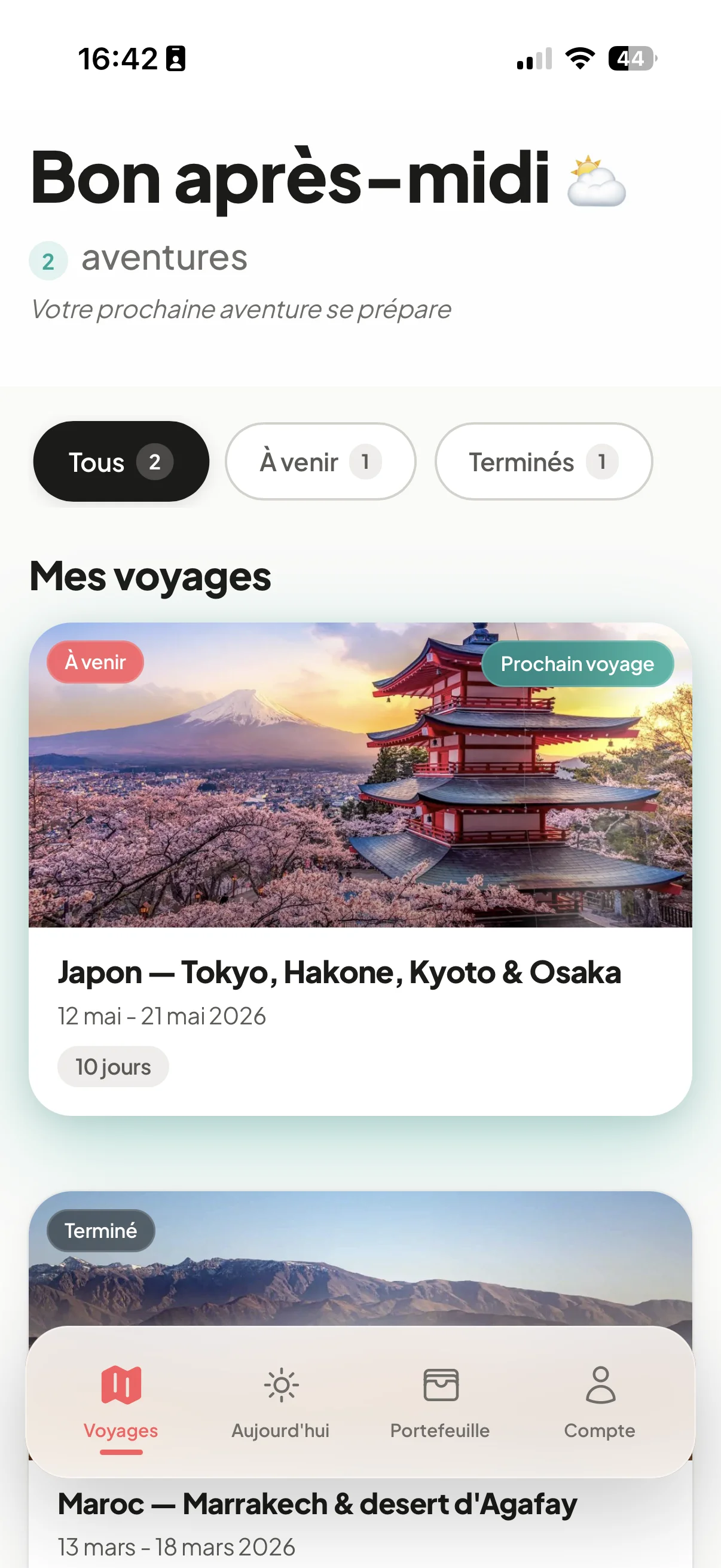
Task: Expand the Maroc trip card
Action: click(360, 1279)
